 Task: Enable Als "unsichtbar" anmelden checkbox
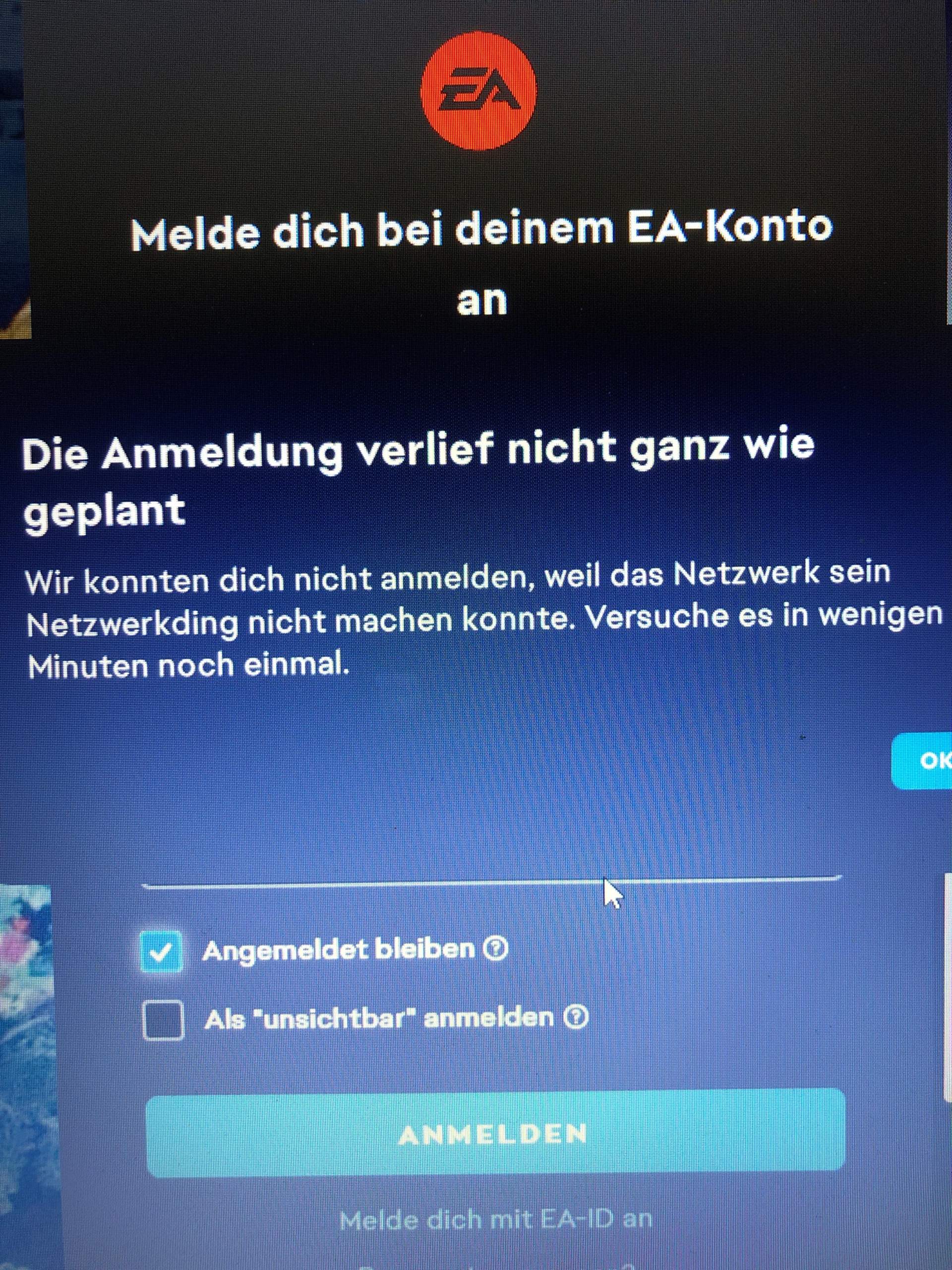(164, 1020)
